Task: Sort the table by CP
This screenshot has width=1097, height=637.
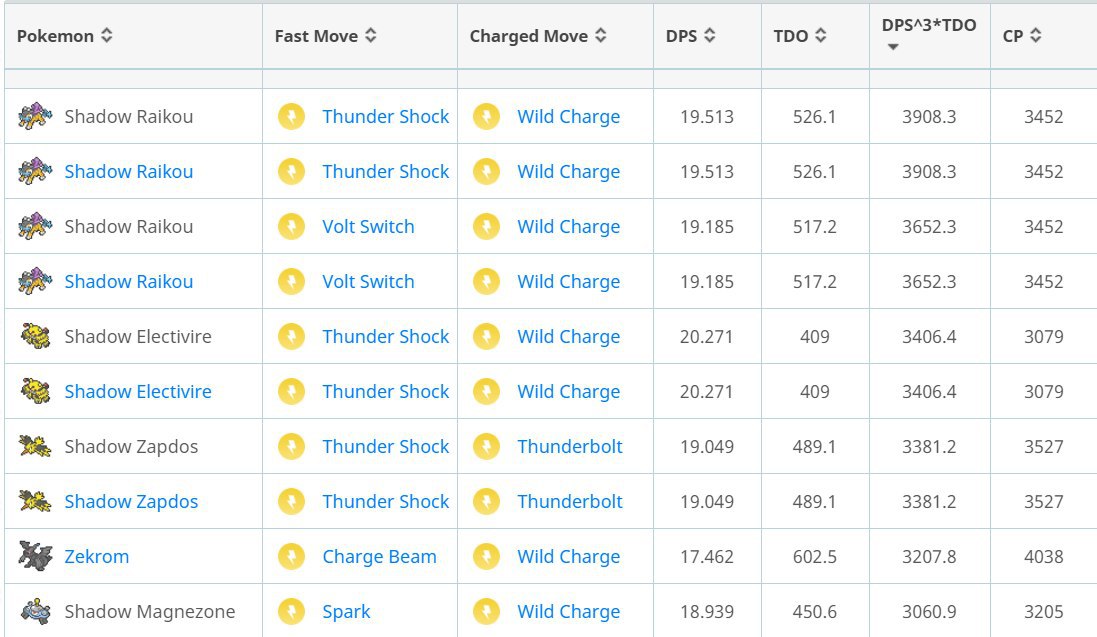Action: point(1022,36)
